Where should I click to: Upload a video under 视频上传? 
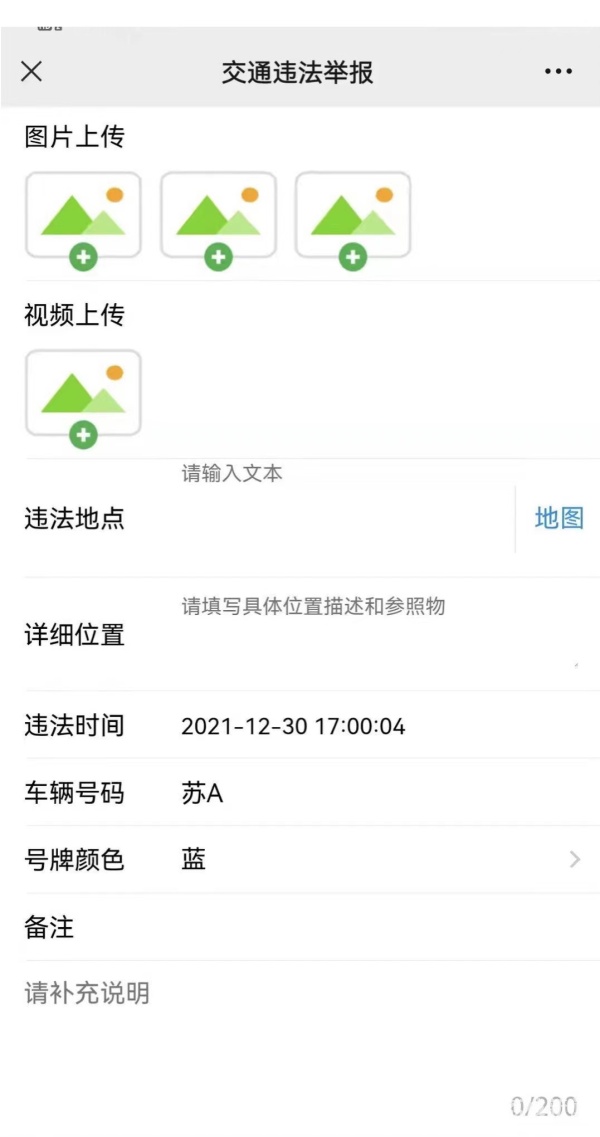tap(83, 396)
